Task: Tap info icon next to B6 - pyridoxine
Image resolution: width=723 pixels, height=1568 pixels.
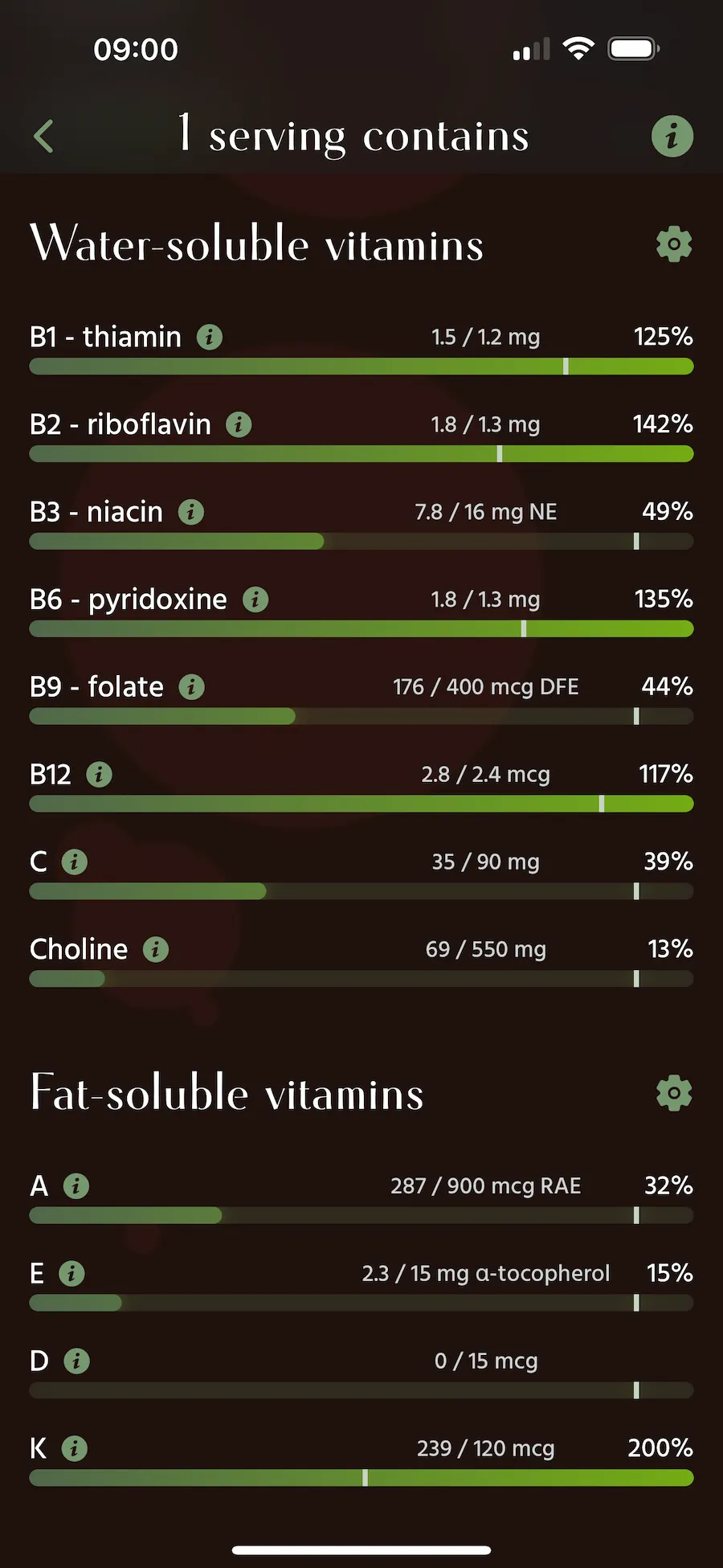Action: click(x=255, y=600)
